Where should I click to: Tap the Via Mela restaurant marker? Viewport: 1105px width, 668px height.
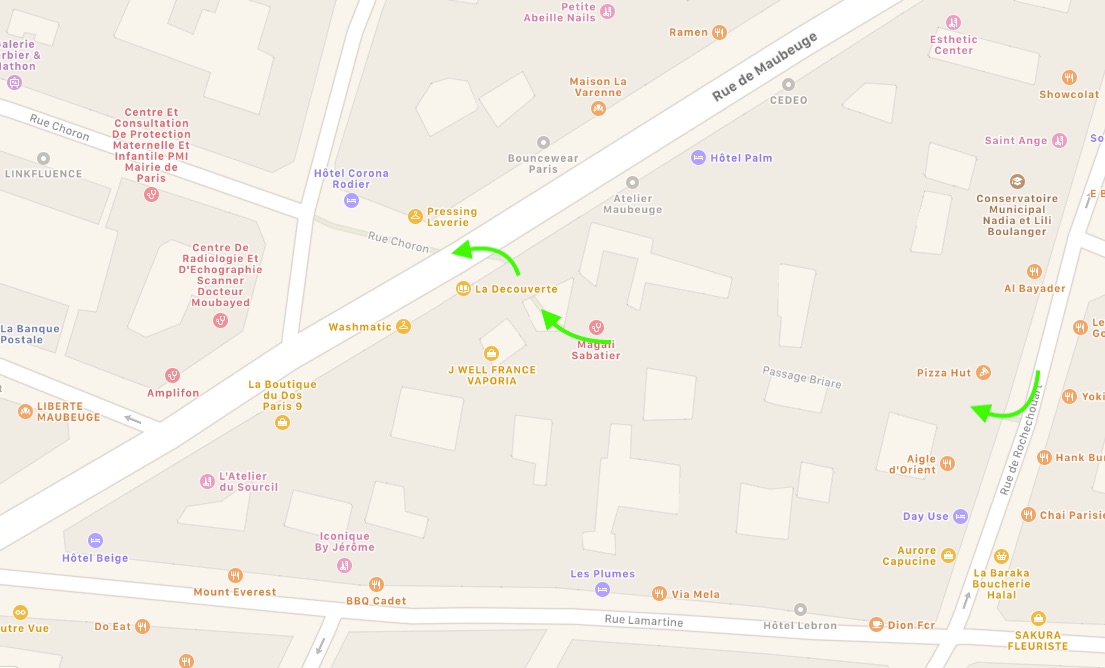(659, 594)
